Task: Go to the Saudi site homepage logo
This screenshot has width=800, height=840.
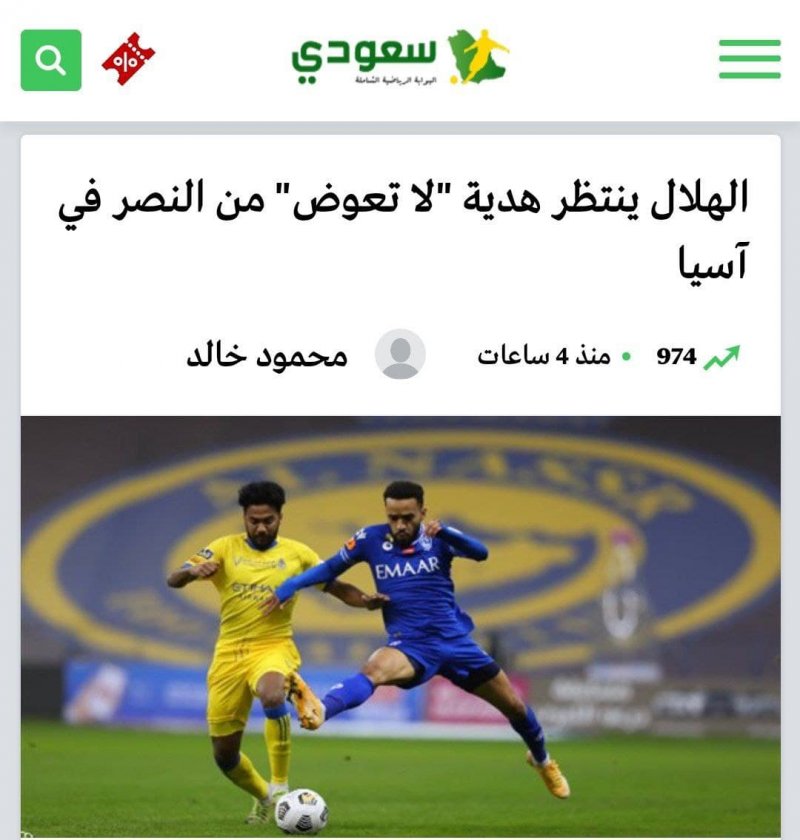Action: [x=400, y=57]
